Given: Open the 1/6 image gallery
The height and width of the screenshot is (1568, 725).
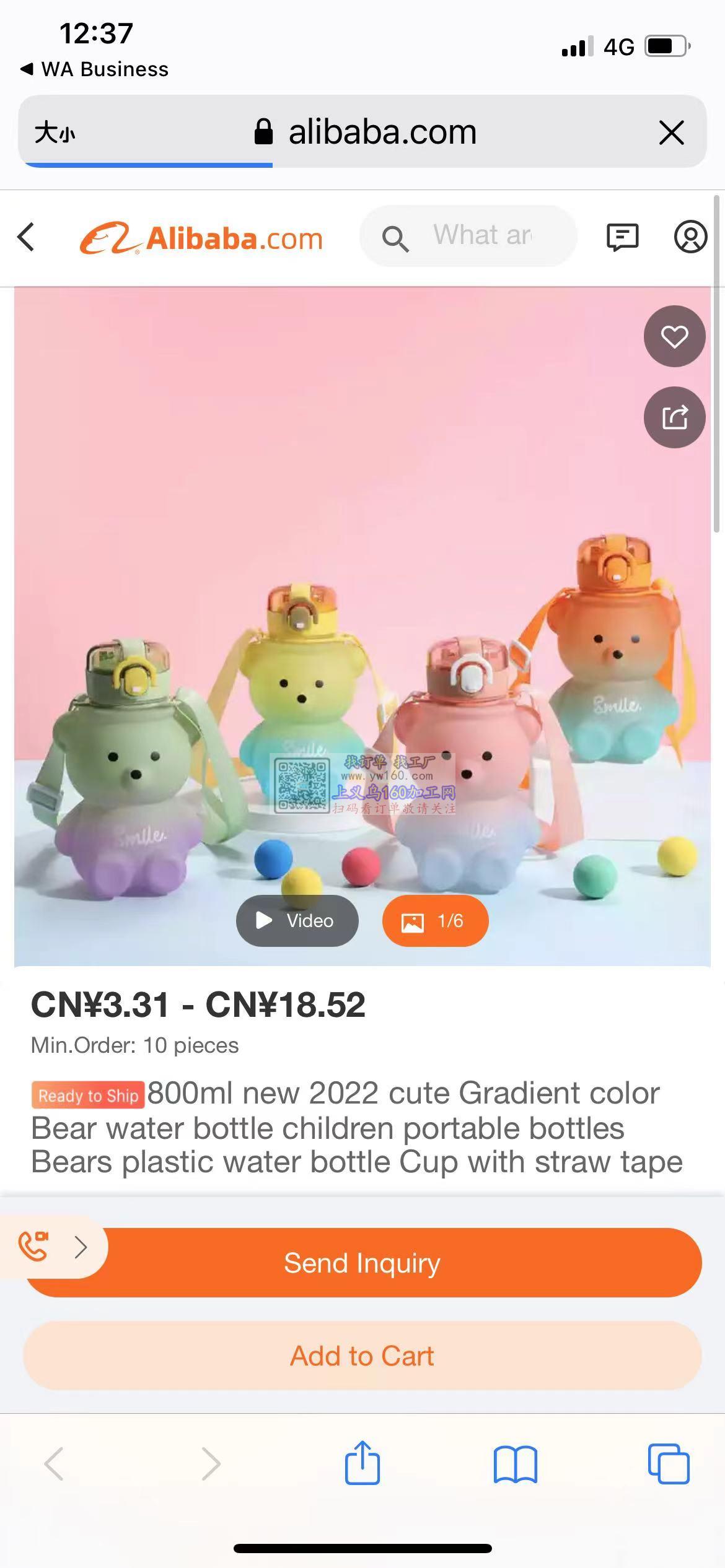Looking at the screenshot, I should 435,921.
